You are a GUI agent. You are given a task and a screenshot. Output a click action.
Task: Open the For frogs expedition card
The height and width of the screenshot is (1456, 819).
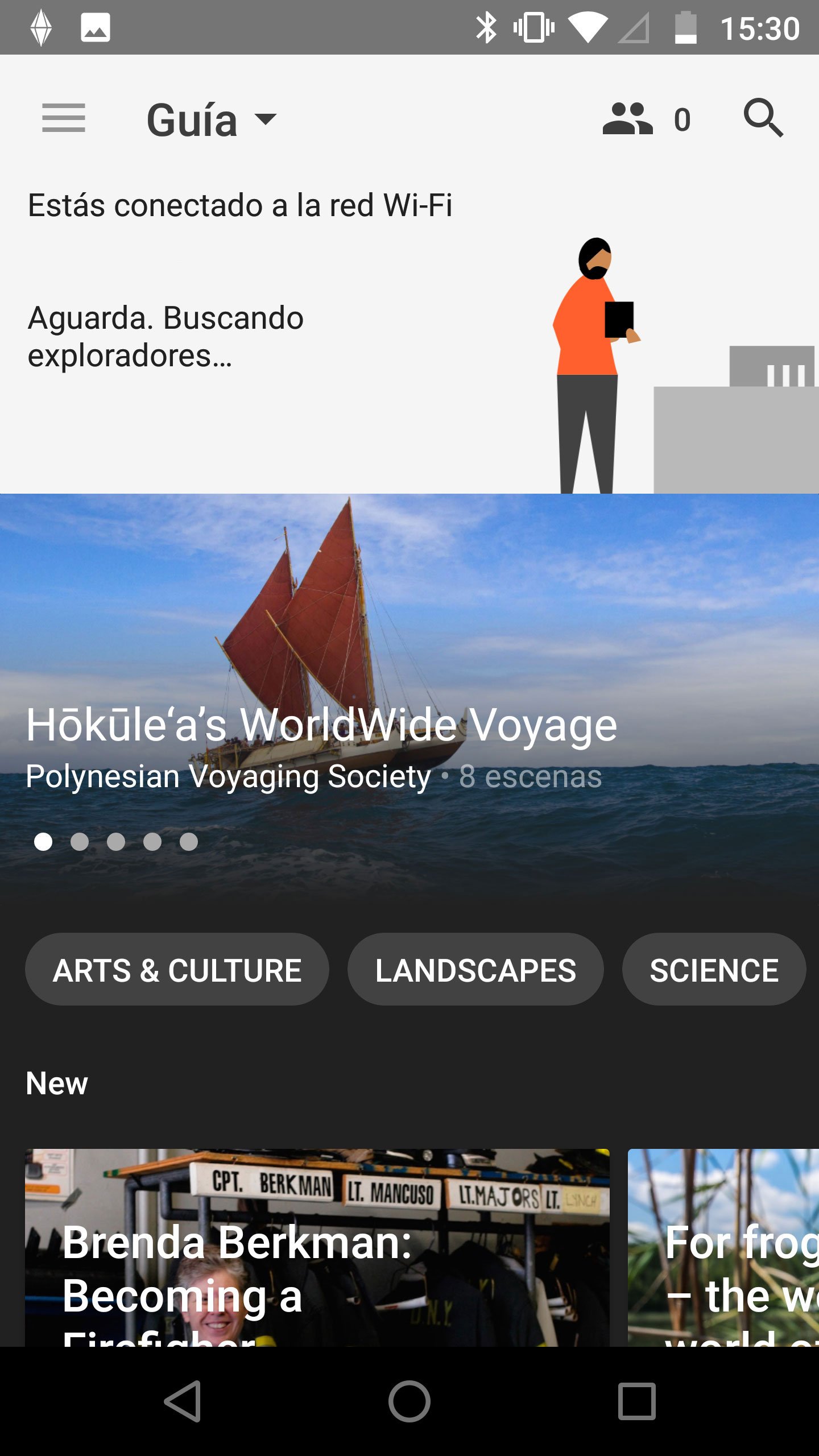click(x=723, y=1247)
